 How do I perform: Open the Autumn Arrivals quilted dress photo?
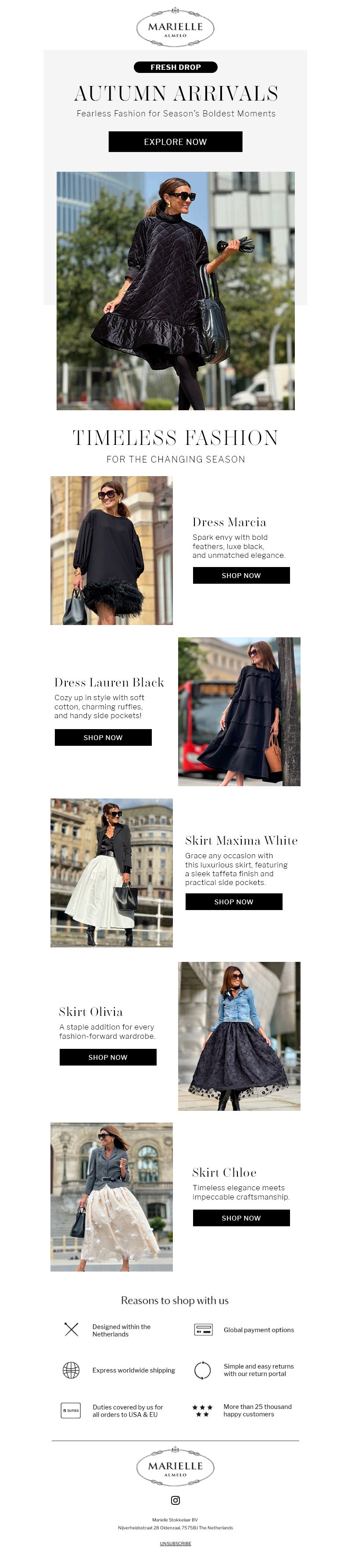[x=175, y=290]
